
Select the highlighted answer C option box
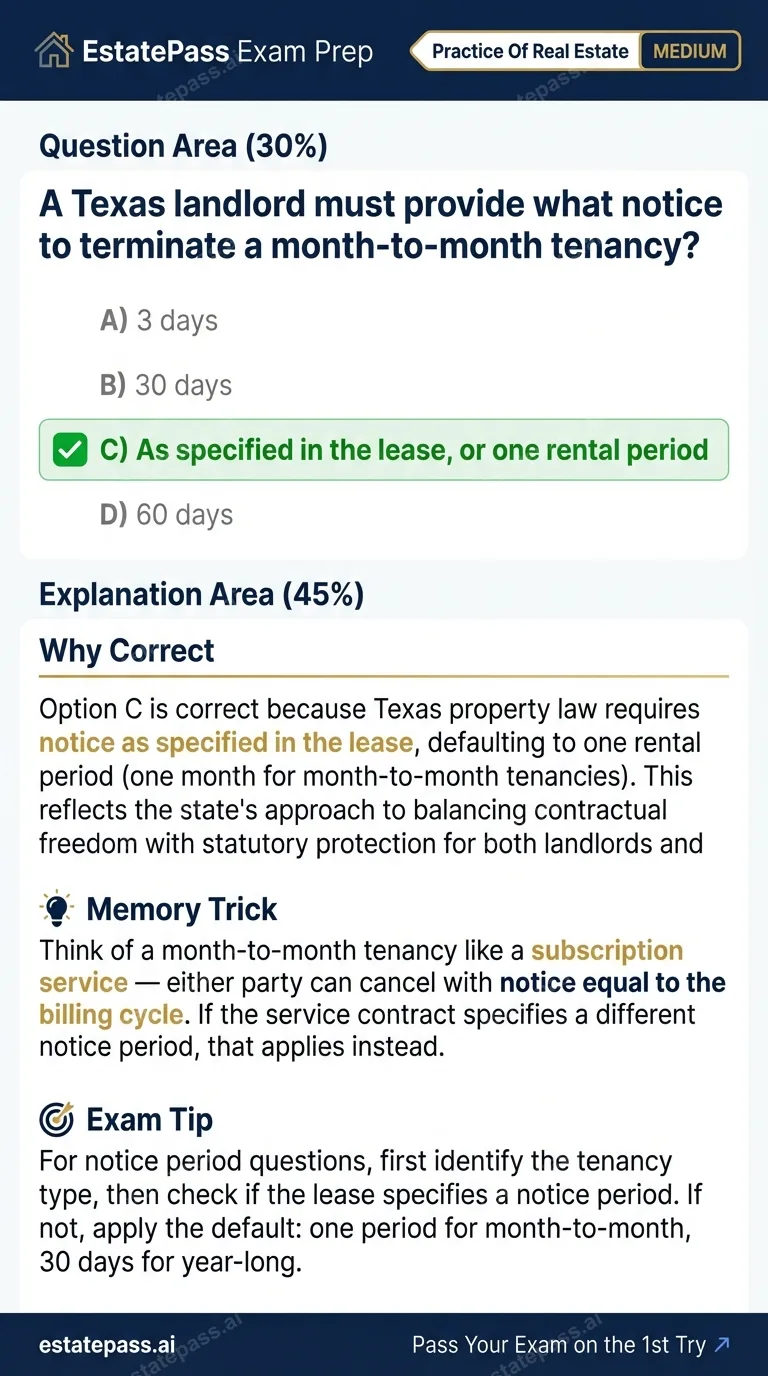coord(384,450)
